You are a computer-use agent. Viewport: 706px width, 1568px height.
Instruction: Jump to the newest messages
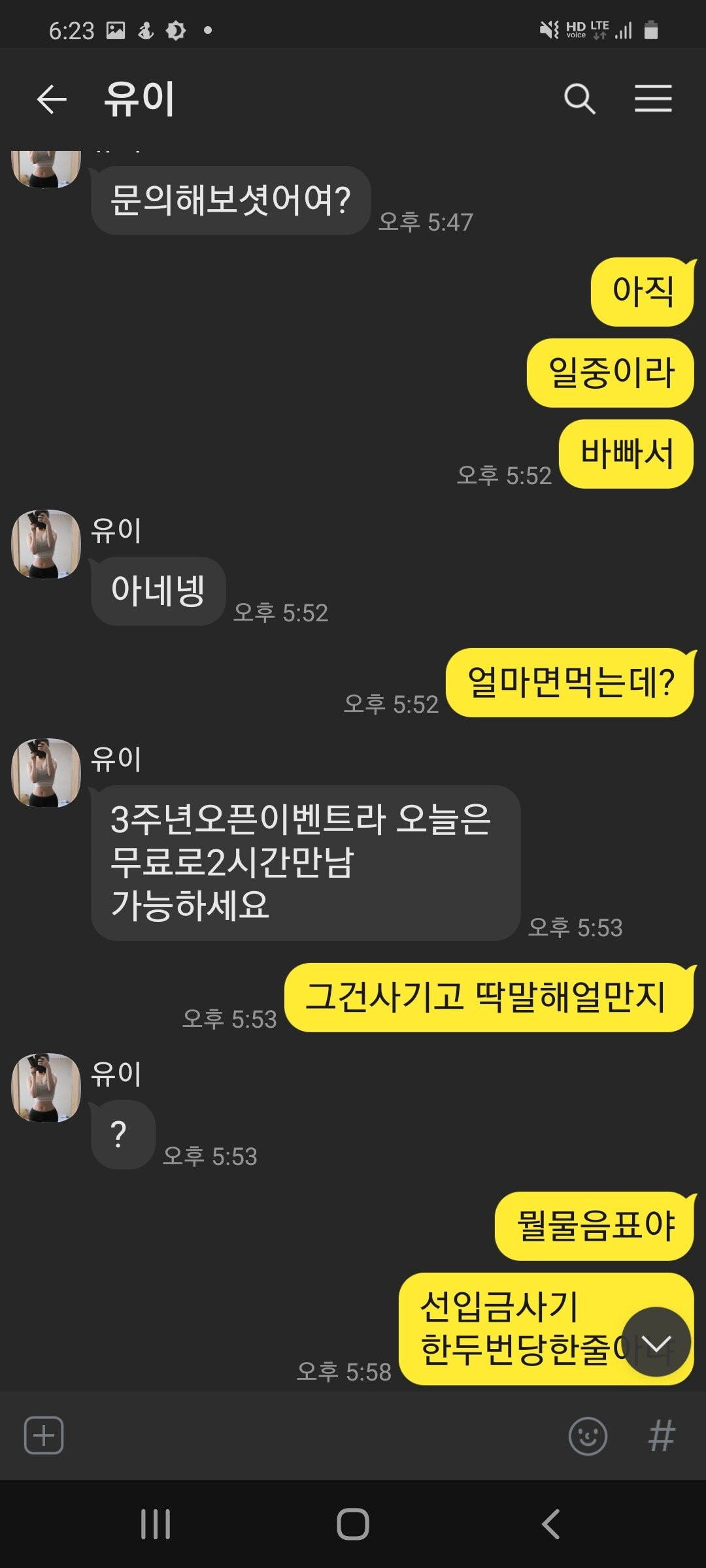point(656,1343)
